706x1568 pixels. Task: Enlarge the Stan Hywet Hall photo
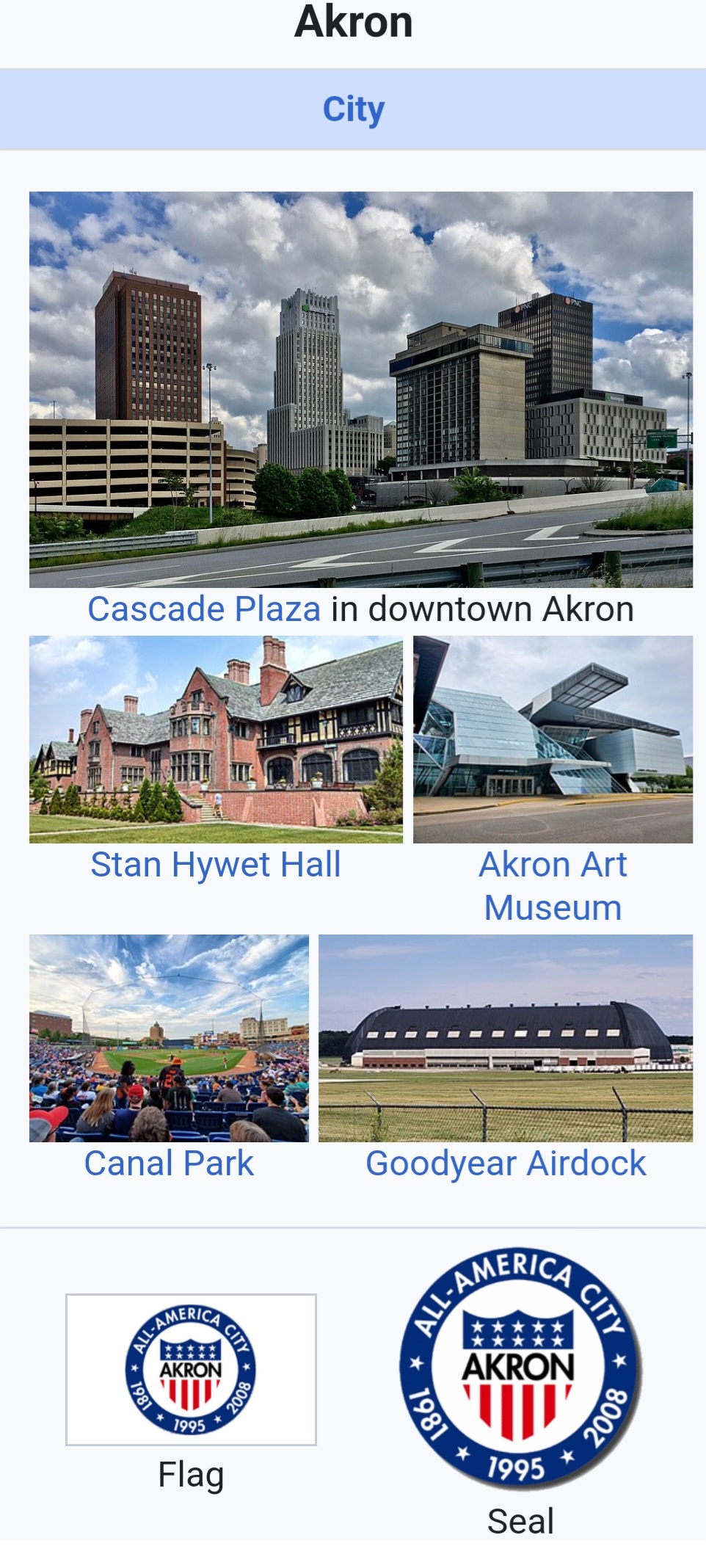pyautogui.click(x=216, y=739)
